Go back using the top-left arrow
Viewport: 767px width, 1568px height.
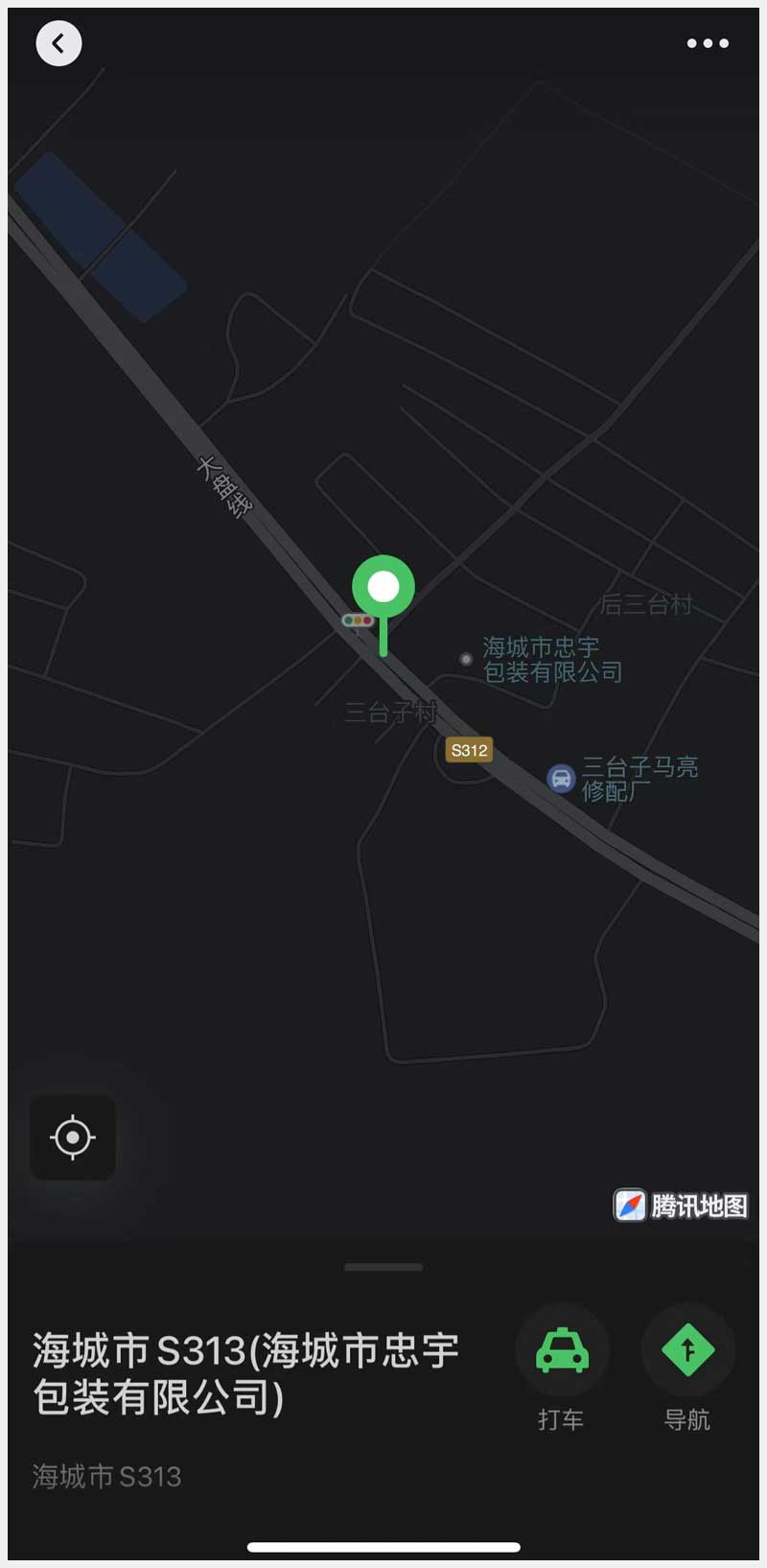tap(58, 43)
